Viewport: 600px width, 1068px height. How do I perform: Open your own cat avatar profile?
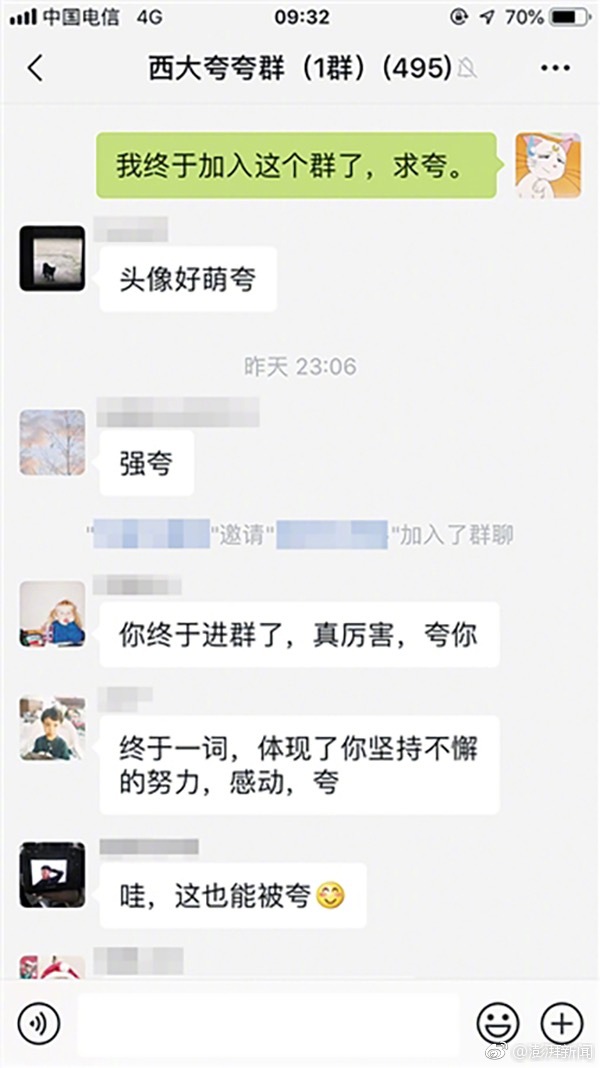coord(547,165)
